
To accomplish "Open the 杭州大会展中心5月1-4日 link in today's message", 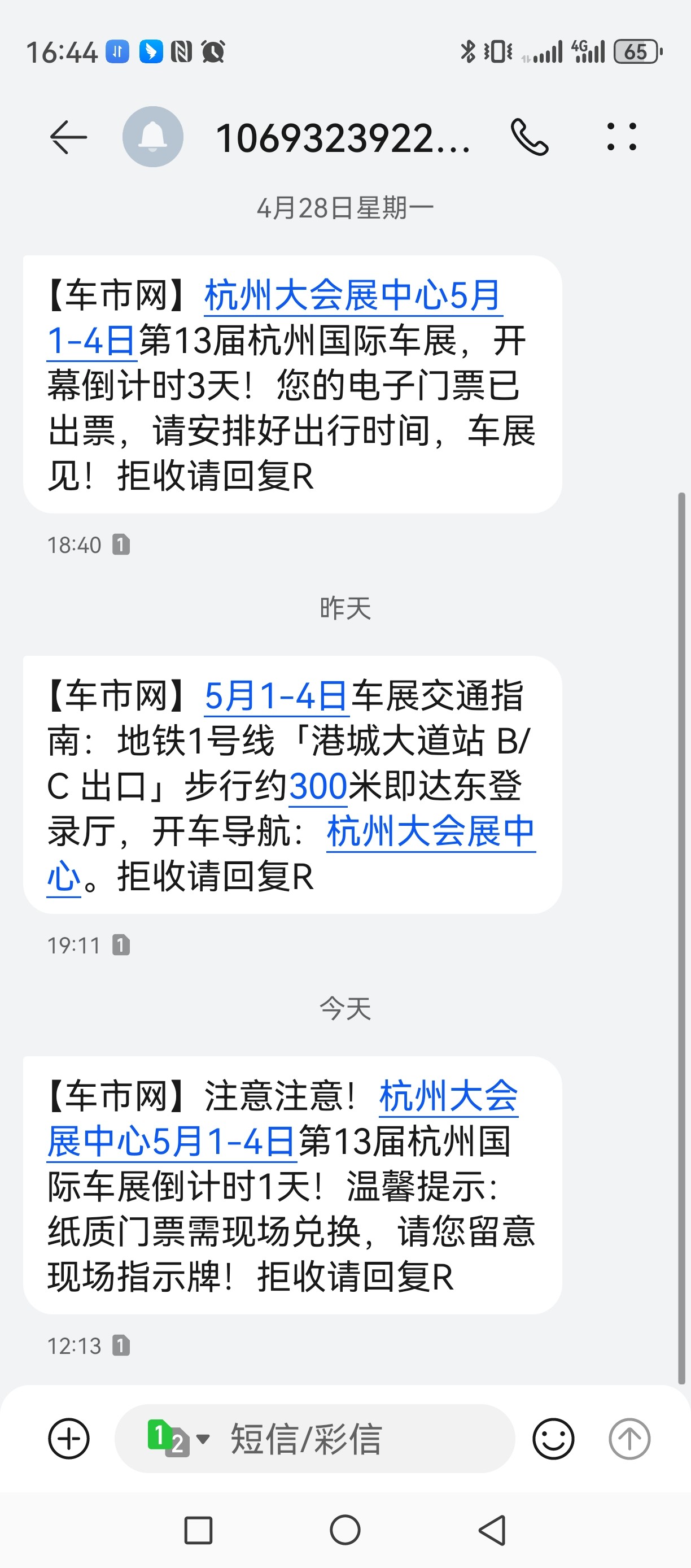I will (x=283, y=1119).
